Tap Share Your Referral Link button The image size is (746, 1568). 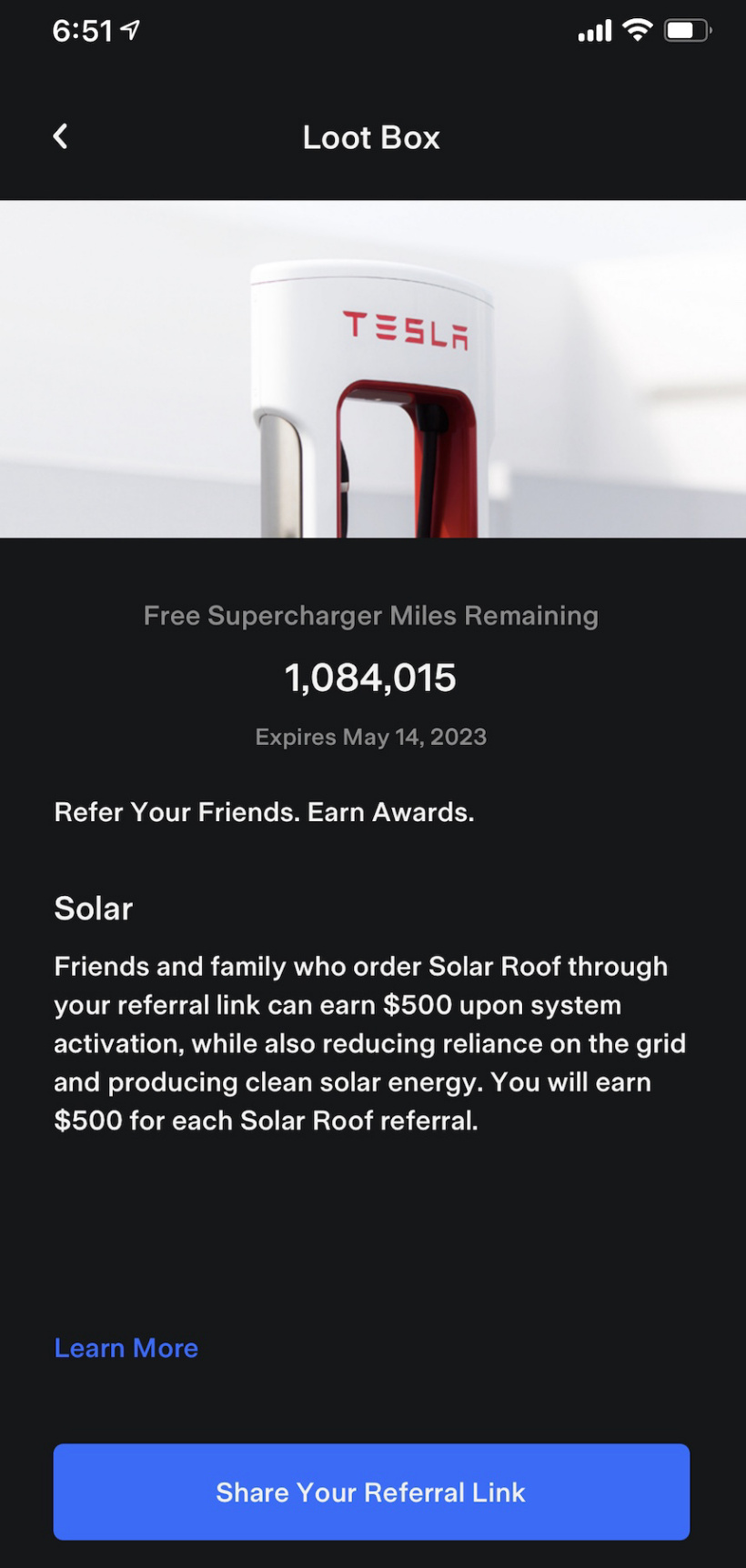click(371, 1492)
